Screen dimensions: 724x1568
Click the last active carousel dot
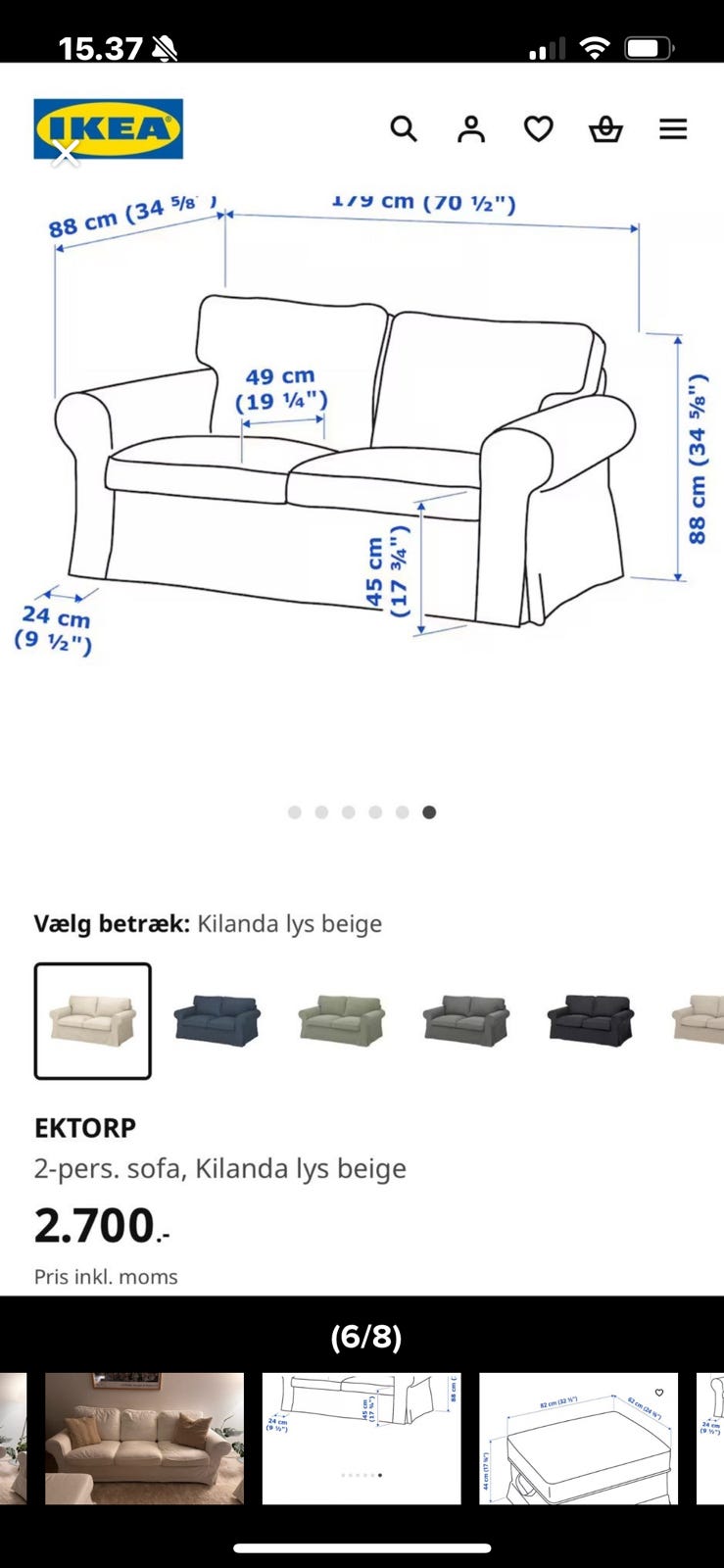(x=428, y=811)
